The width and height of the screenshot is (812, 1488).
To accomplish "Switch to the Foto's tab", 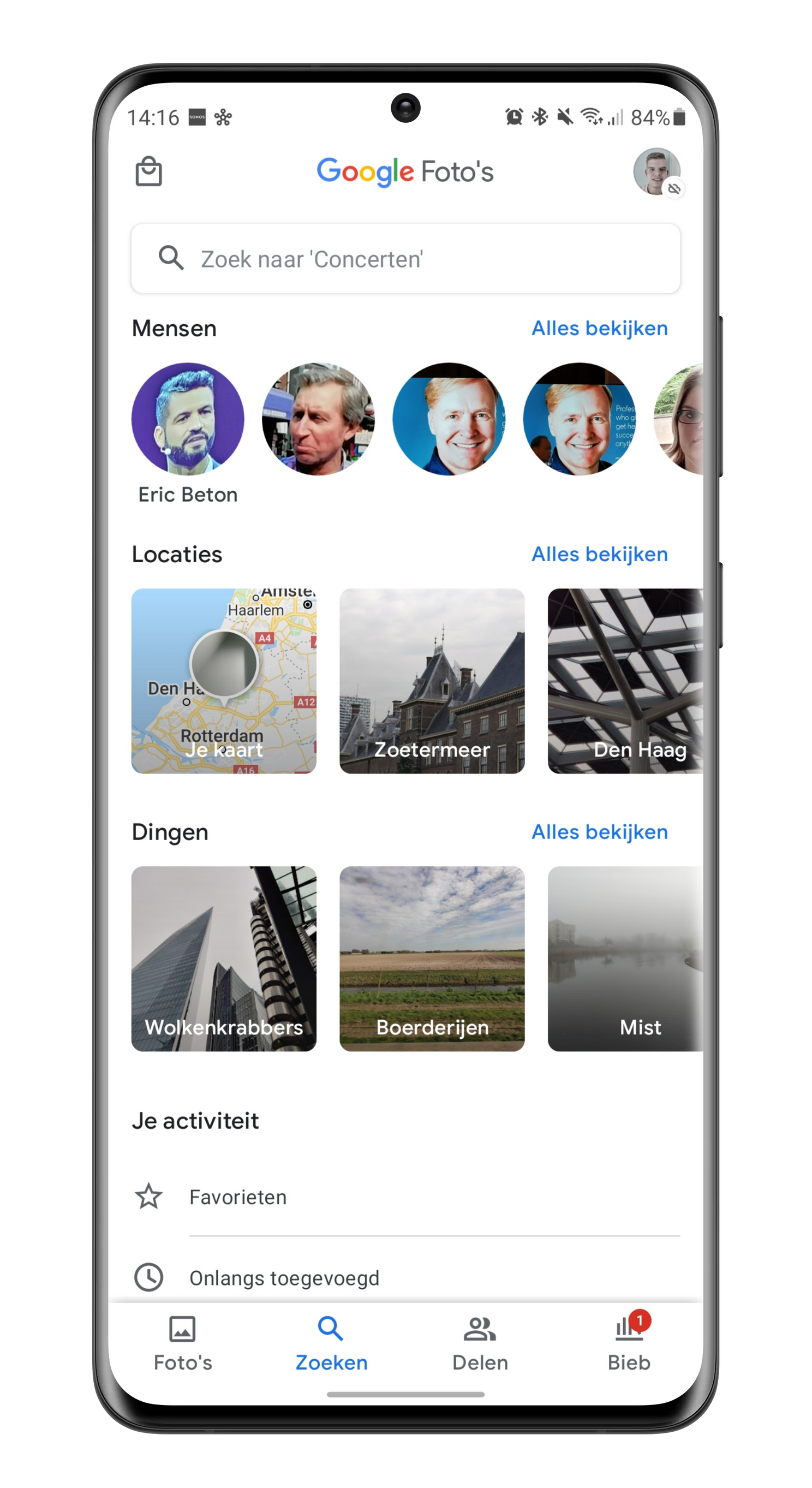I will click(x=182, y=1343).
